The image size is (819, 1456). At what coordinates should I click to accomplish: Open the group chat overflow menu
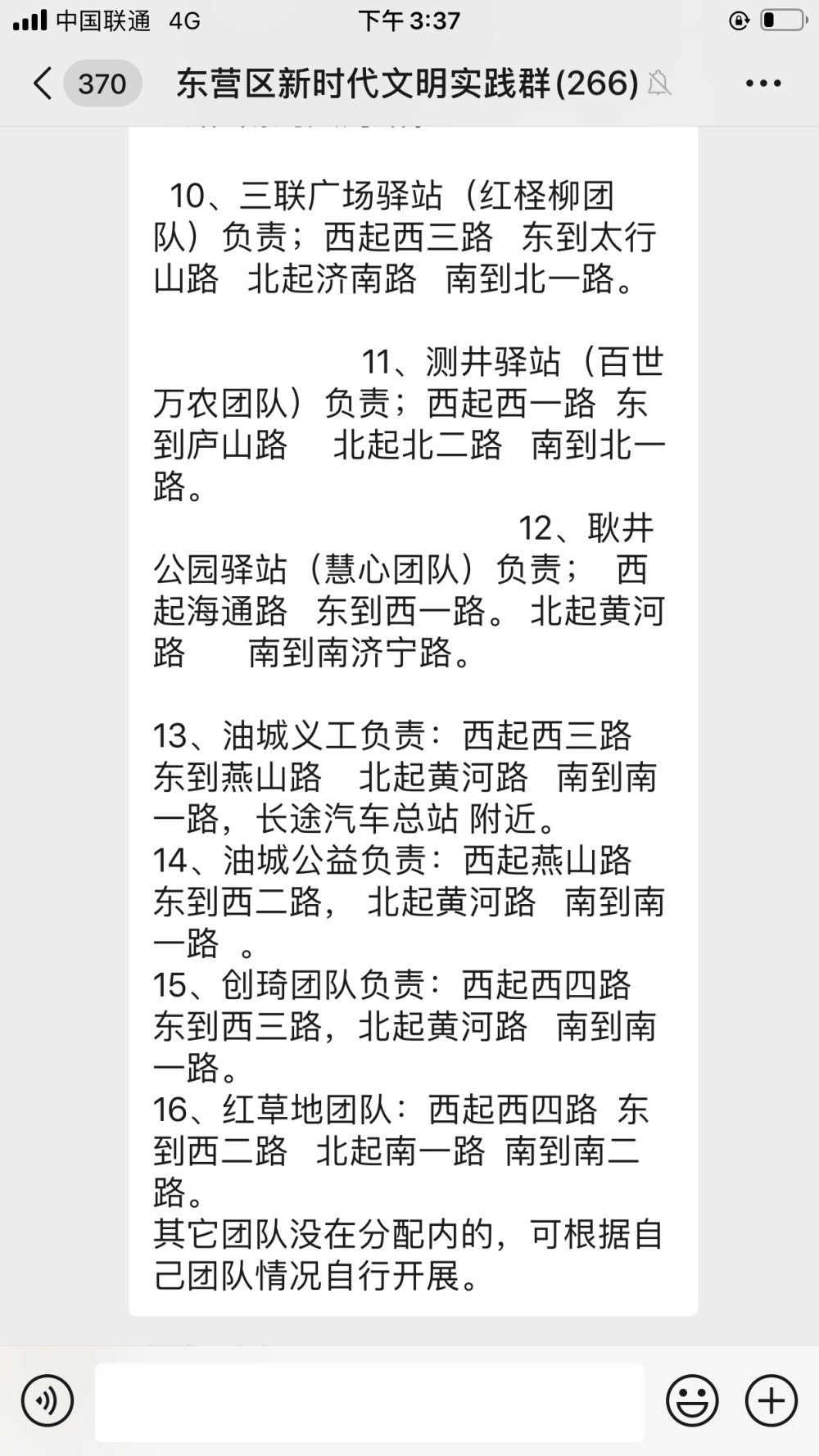pos(762,84)
